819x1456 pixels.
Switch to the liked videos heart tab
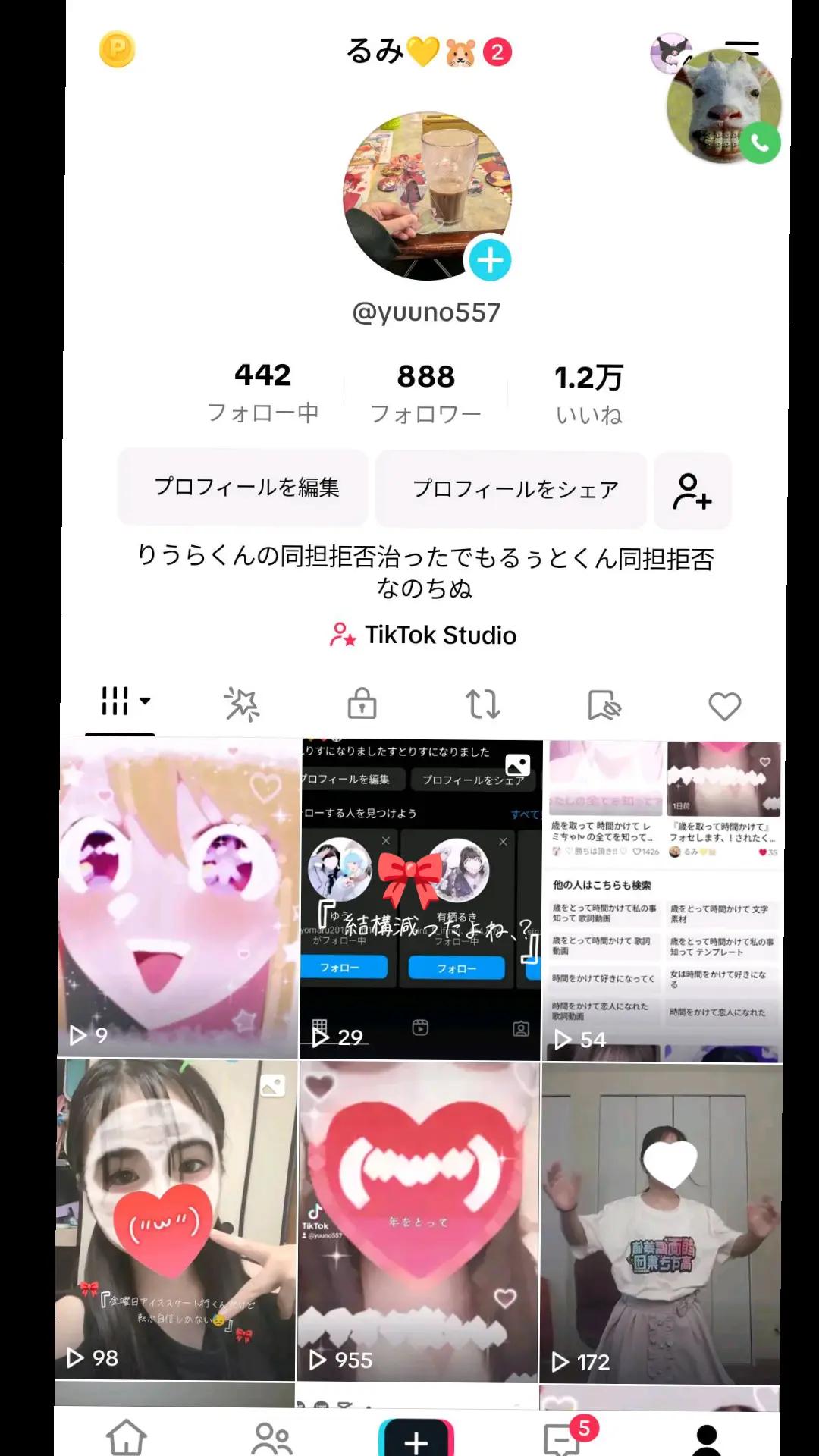point(724,706)
